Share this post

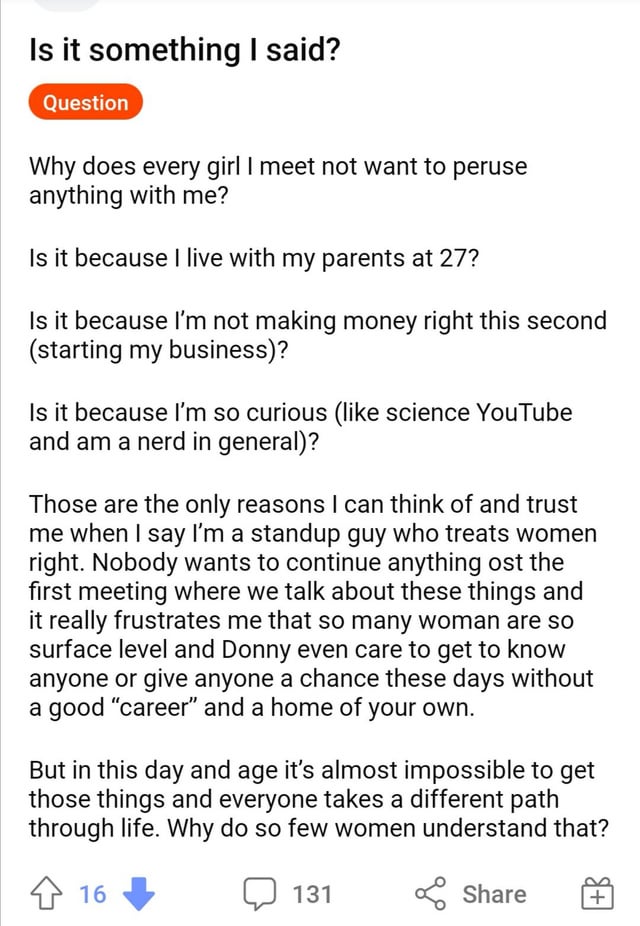pos(470,893)
